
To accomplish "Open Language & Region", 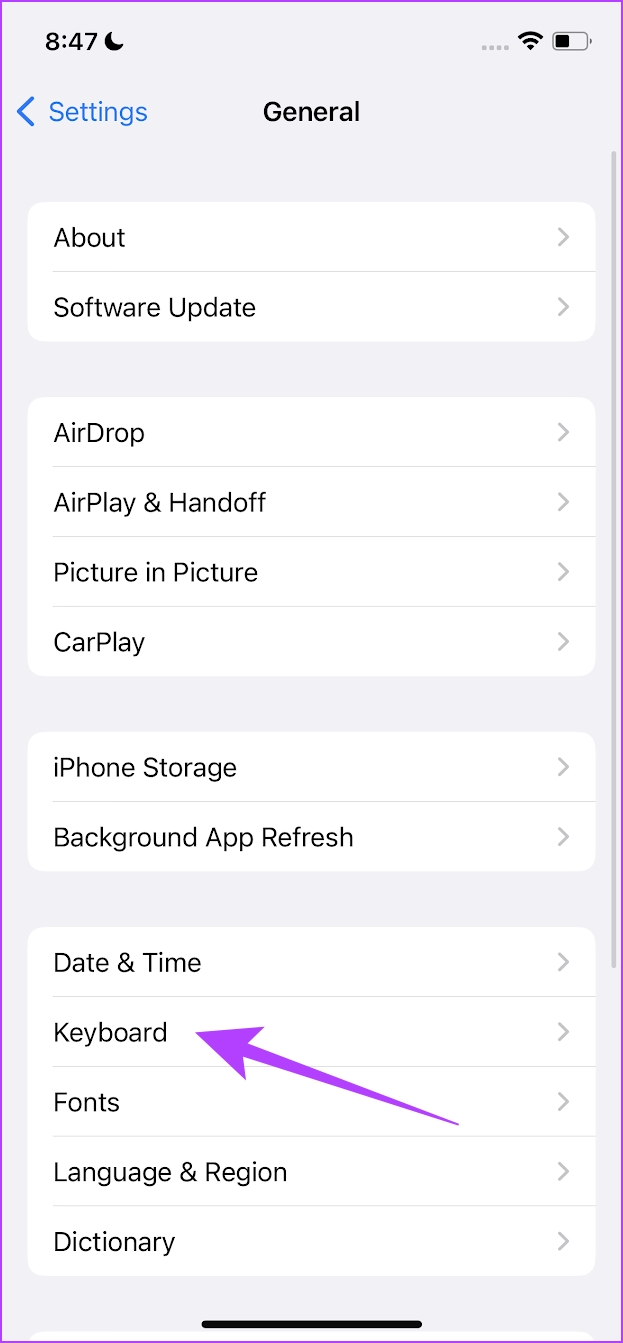I will click(x=311, y=1172).
